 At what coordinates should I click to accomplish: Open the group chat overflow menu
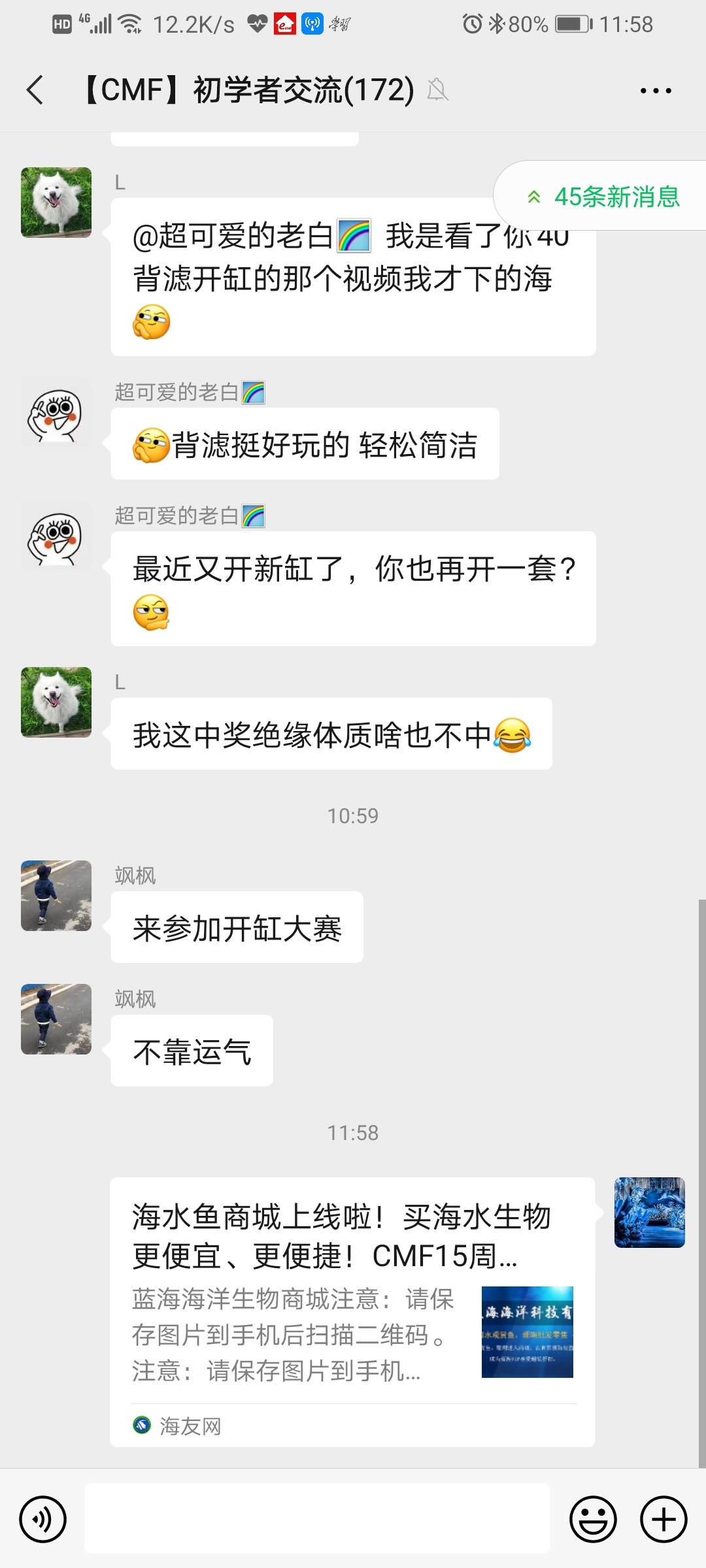point(656,91)
